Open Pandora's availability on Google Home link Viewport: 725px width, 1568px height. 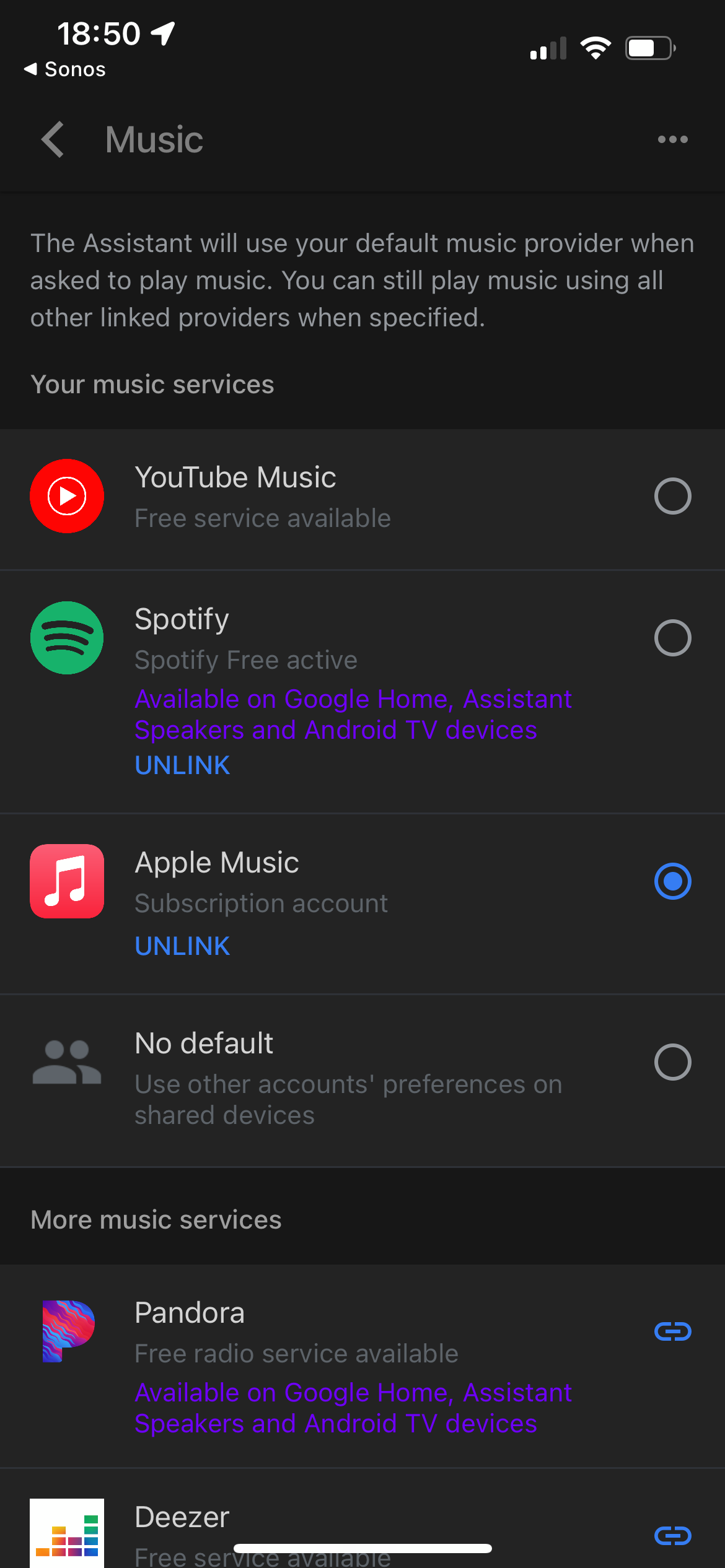353,1408
